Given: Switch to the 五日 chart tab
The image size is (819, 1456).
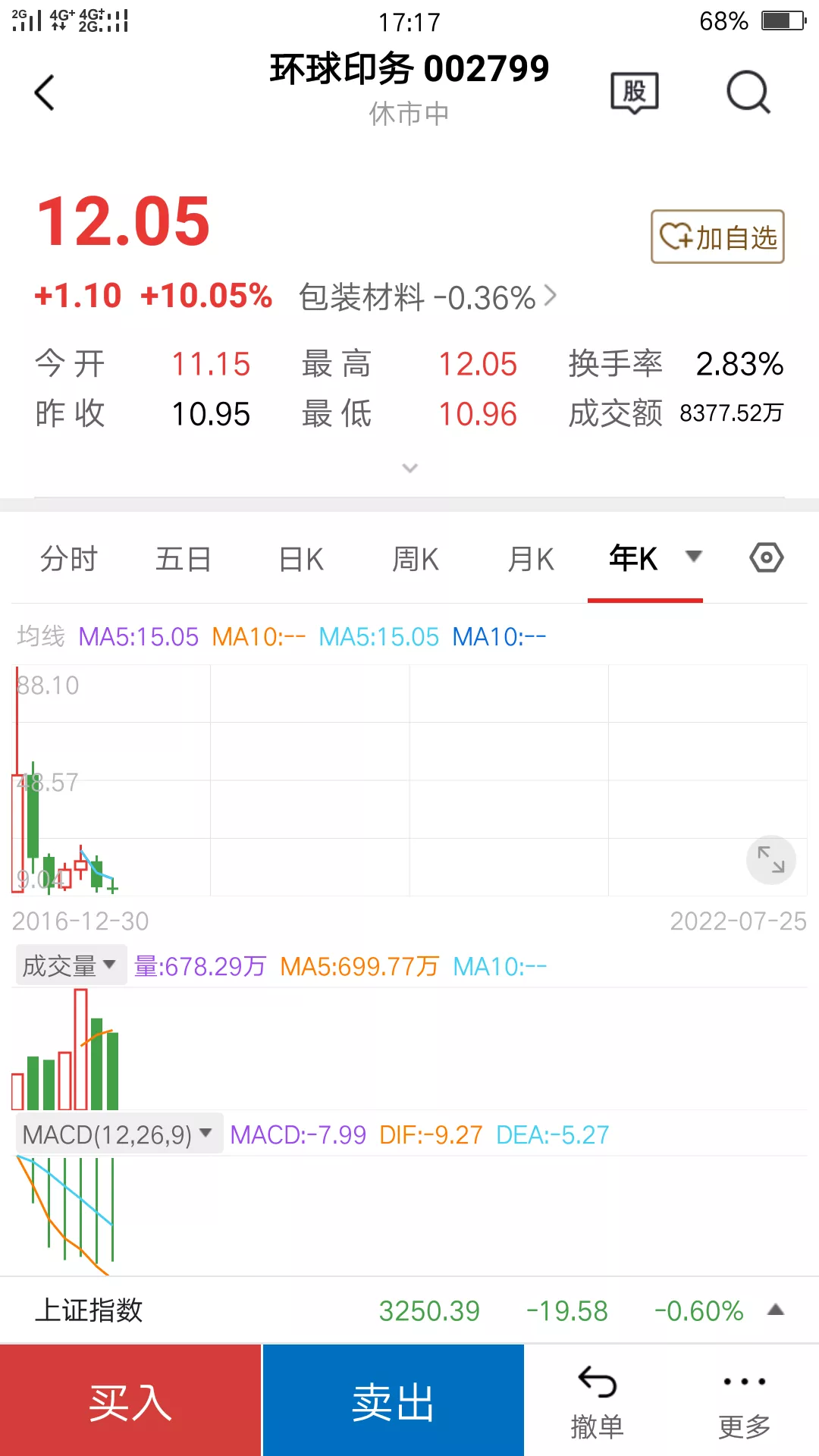Looking at the screenshot, I should coord(184,560).
